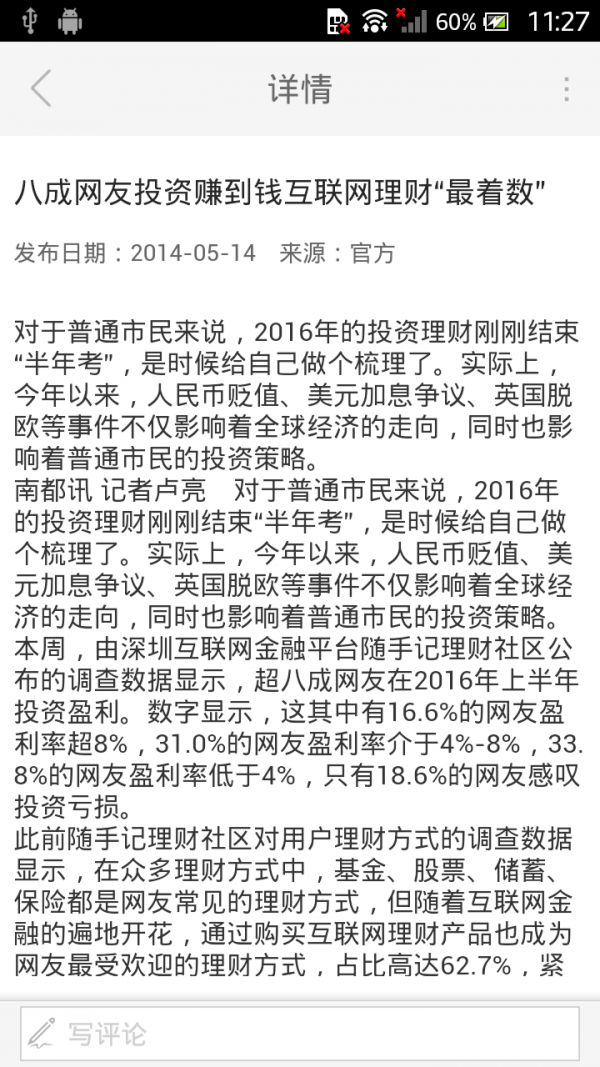This screenshot has width=600, height=1067.
Task: Open the three-dot overflow menu
Action: tap(566, 89)
